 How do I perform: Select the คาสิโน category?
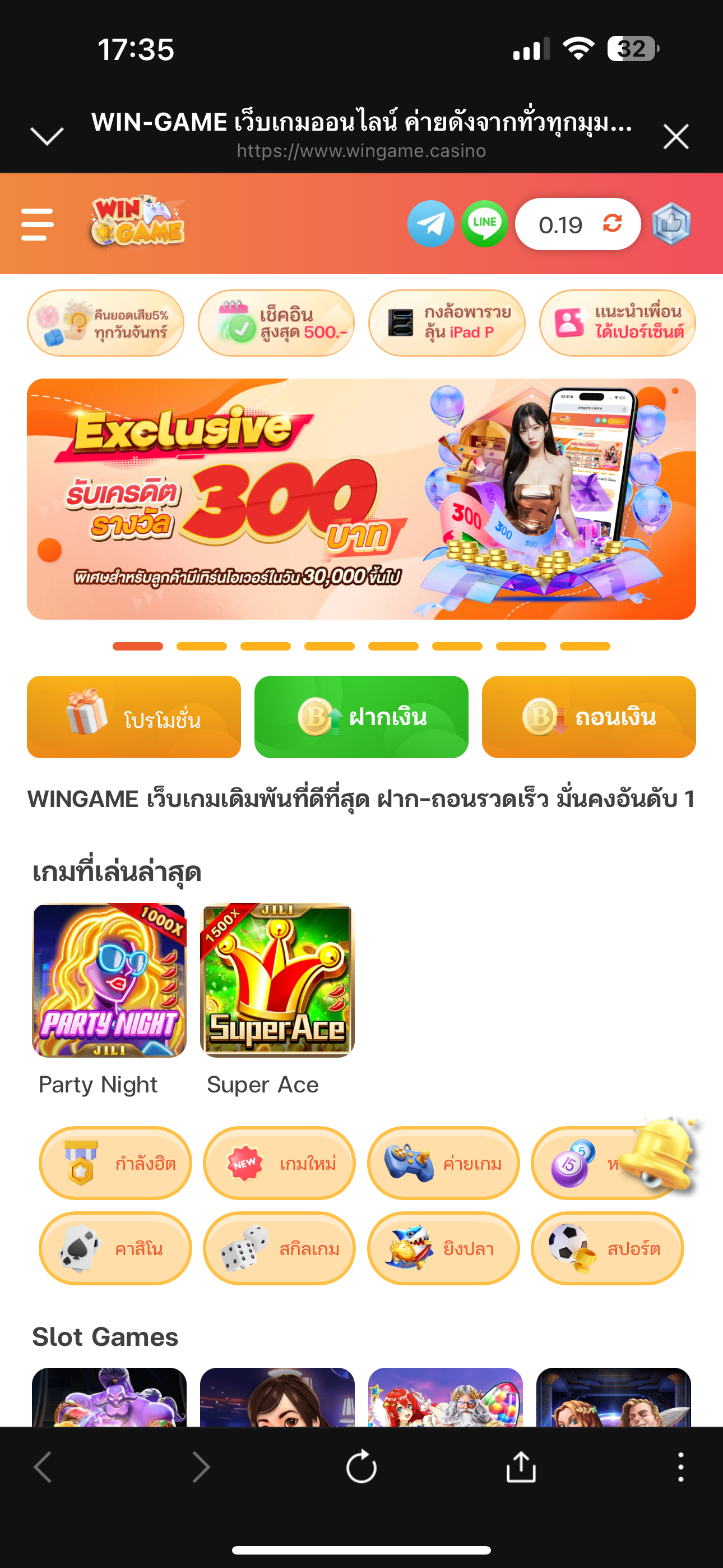pyautogui.click(x=115, y=1248)
